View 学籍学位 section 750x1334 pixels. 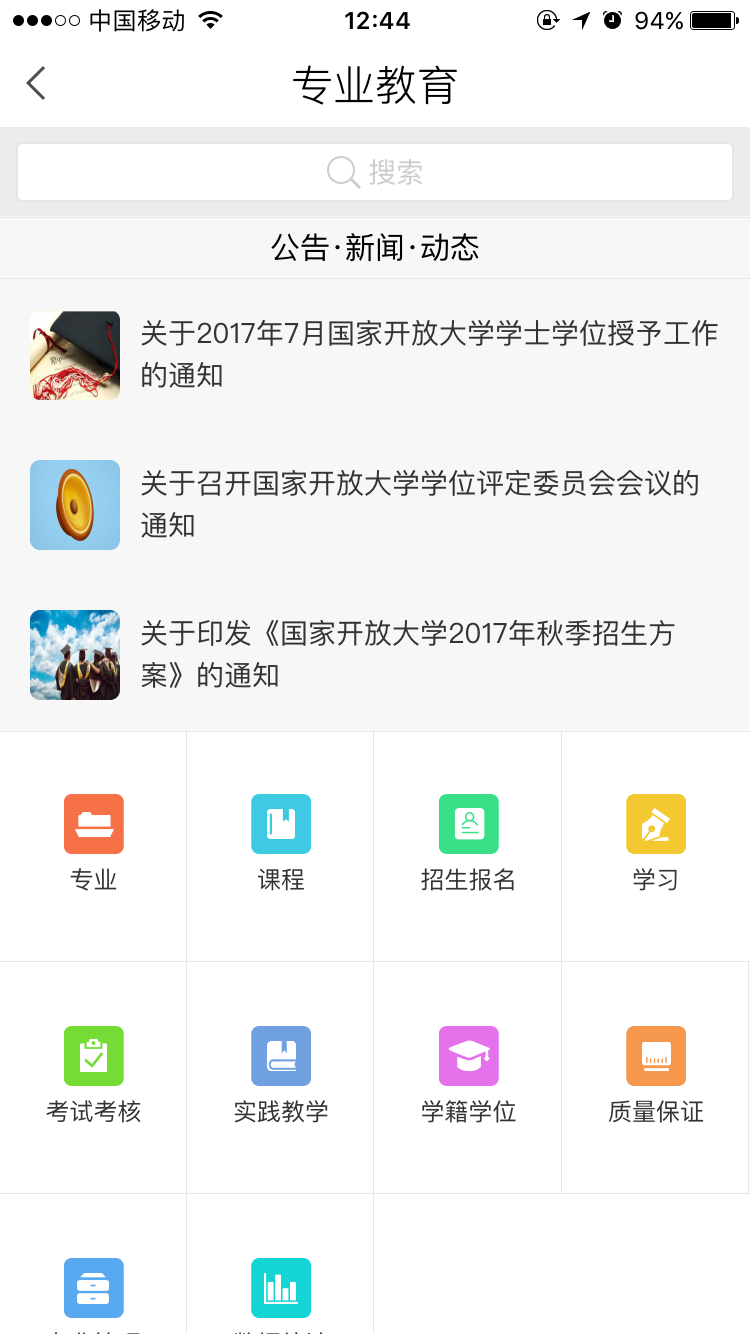tap(468, 1075)
